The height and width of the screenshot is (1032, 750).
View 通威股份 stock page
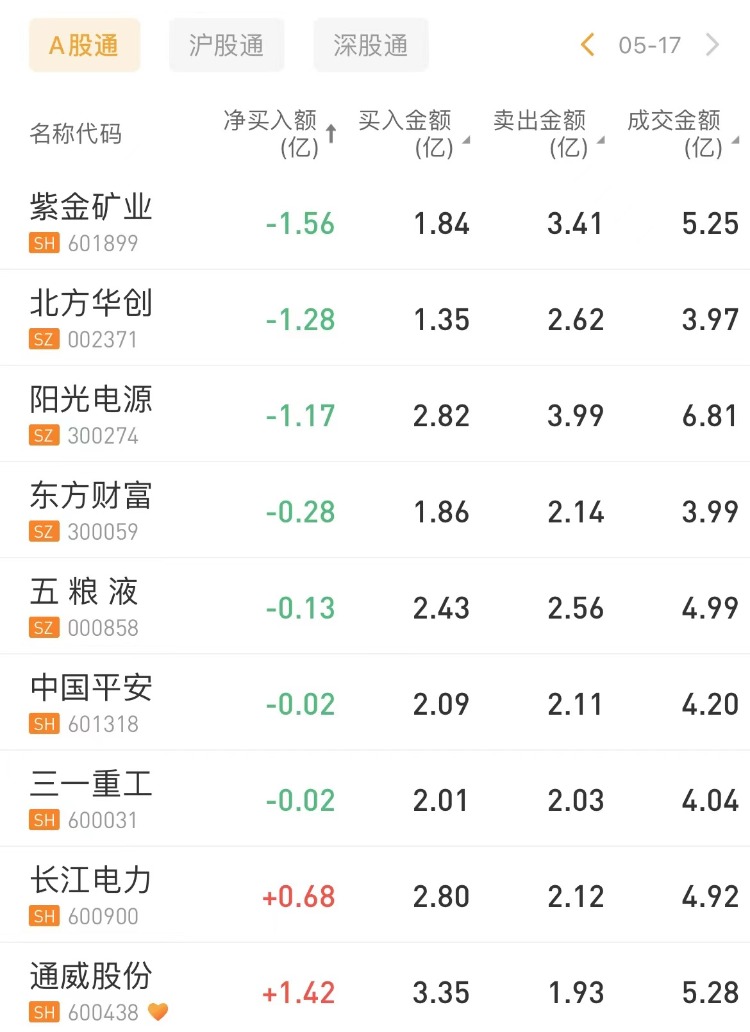point(91,990)
